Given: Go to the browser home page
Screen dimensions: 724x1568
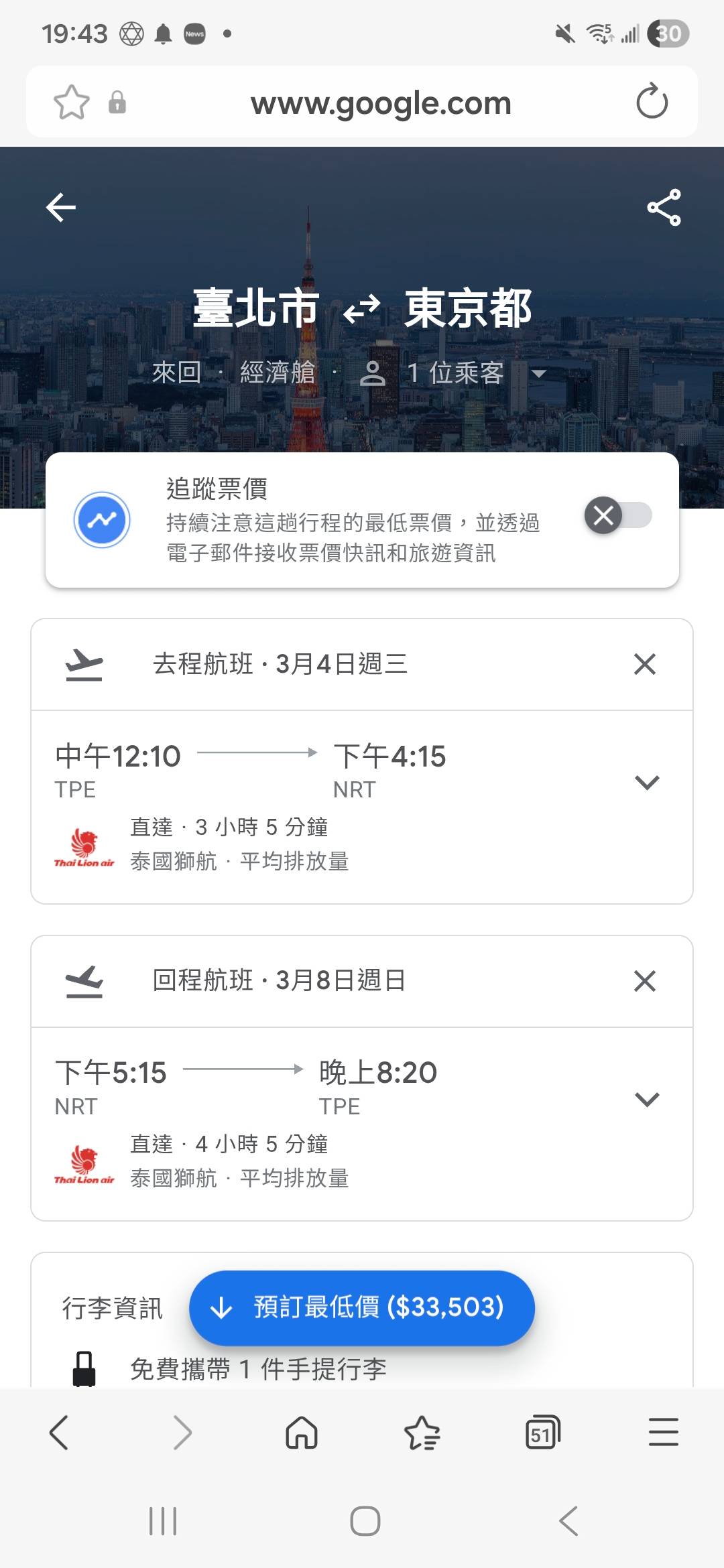Looking at the screenshot, I should tap(302, 1433).
